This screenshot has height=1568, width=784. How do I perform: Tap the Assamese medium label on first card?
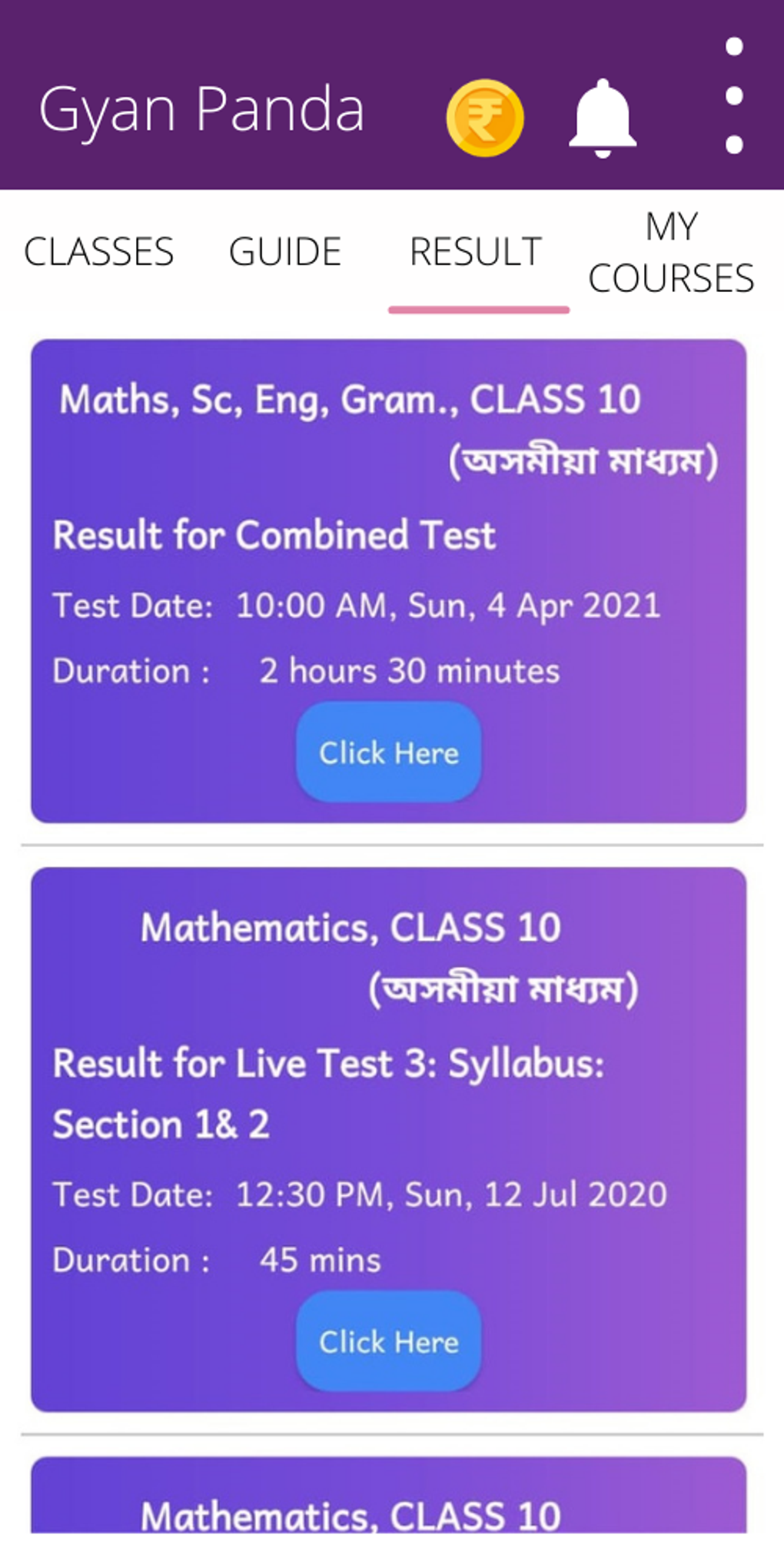tap(586, 460)
